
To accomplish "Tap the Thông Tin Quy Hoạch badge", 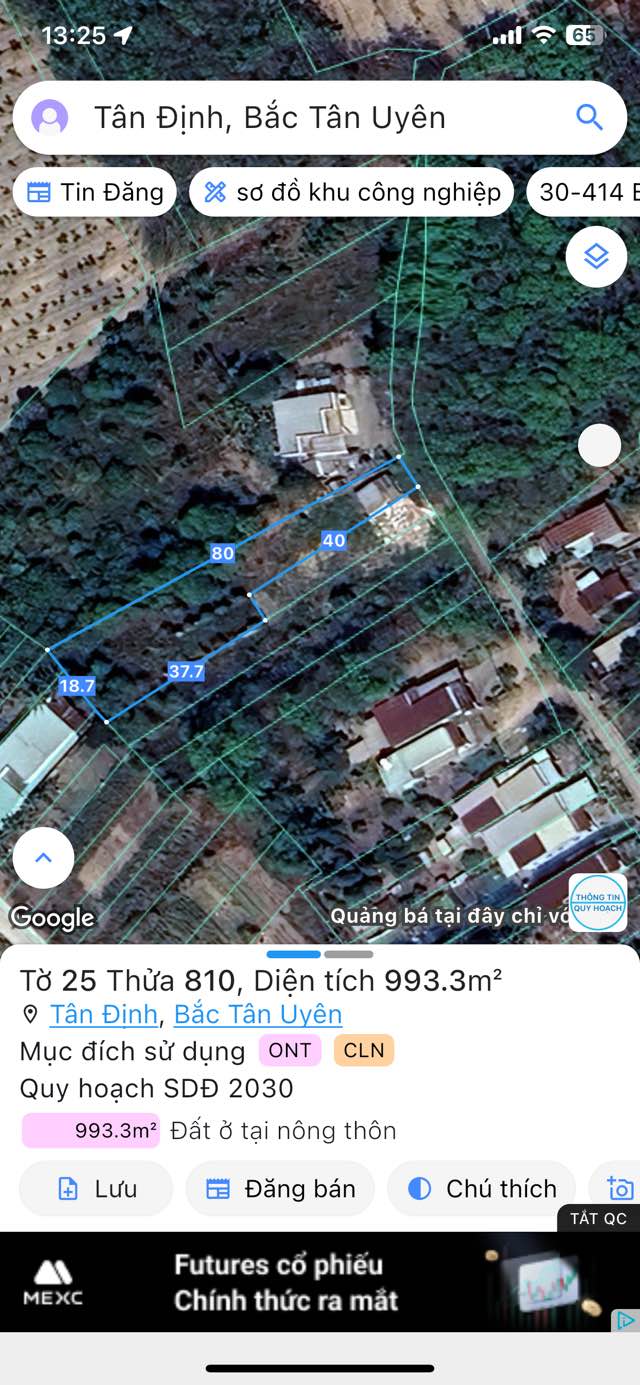I will click(x=598, y=903).
